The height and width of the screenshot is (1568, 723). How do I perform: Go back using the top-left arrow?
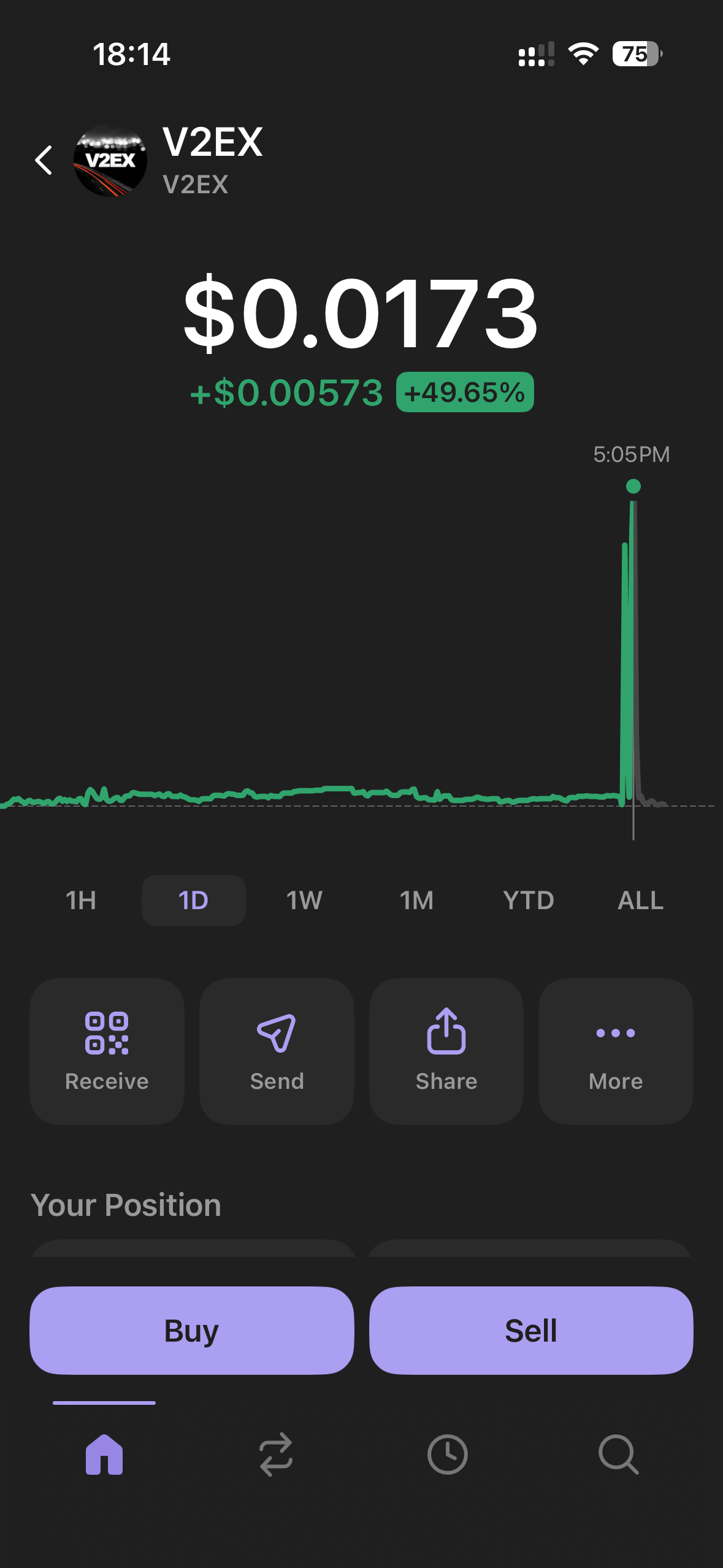[44, 161]
